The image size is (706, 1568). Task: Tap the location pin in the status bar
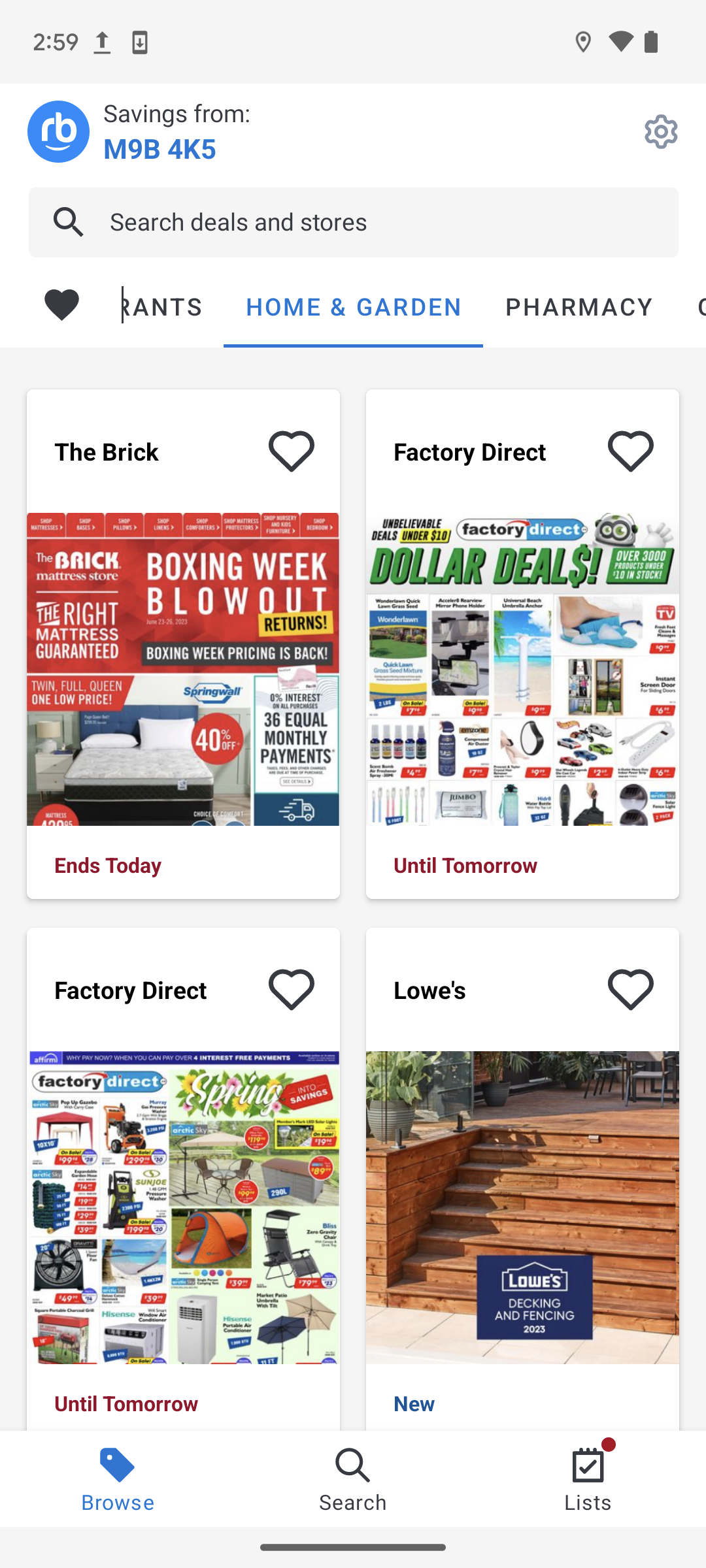(x=582, y=42)
